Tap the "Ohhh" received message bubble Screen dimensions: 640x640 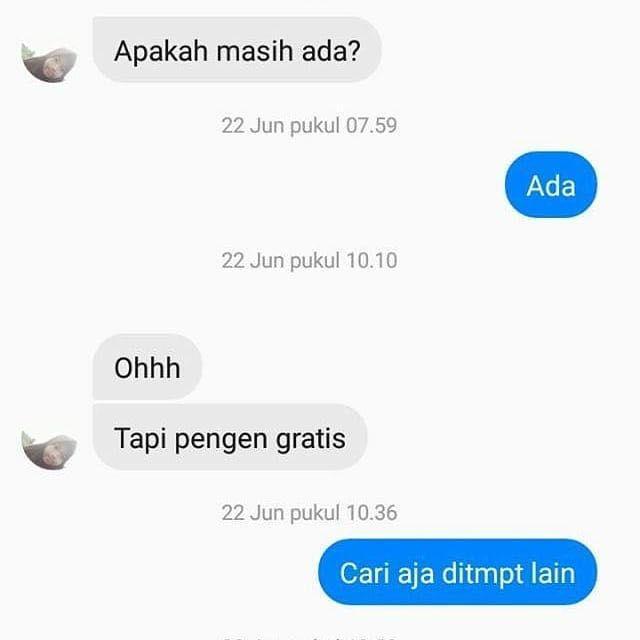(148, 368)
